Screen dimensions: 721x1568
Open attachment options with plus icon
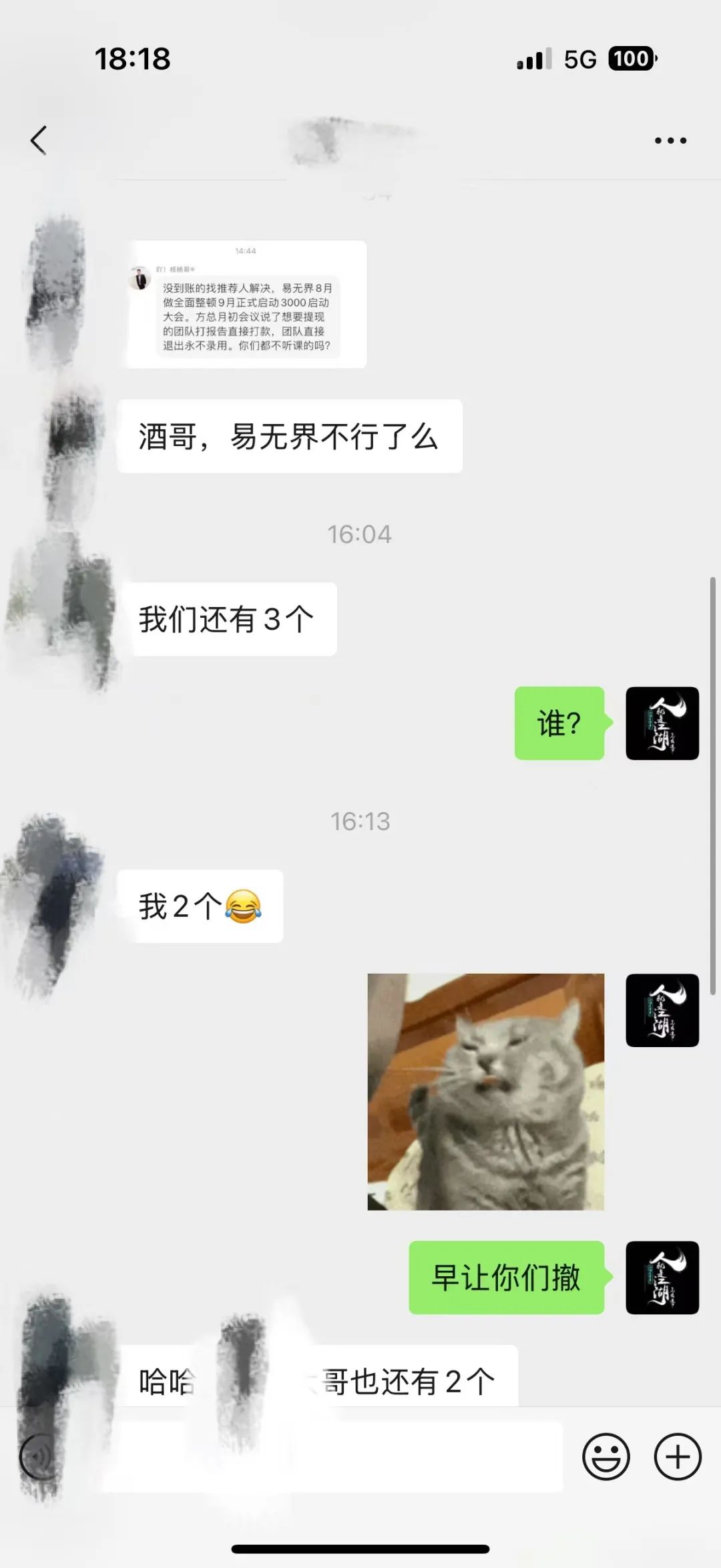point(677,1456)
